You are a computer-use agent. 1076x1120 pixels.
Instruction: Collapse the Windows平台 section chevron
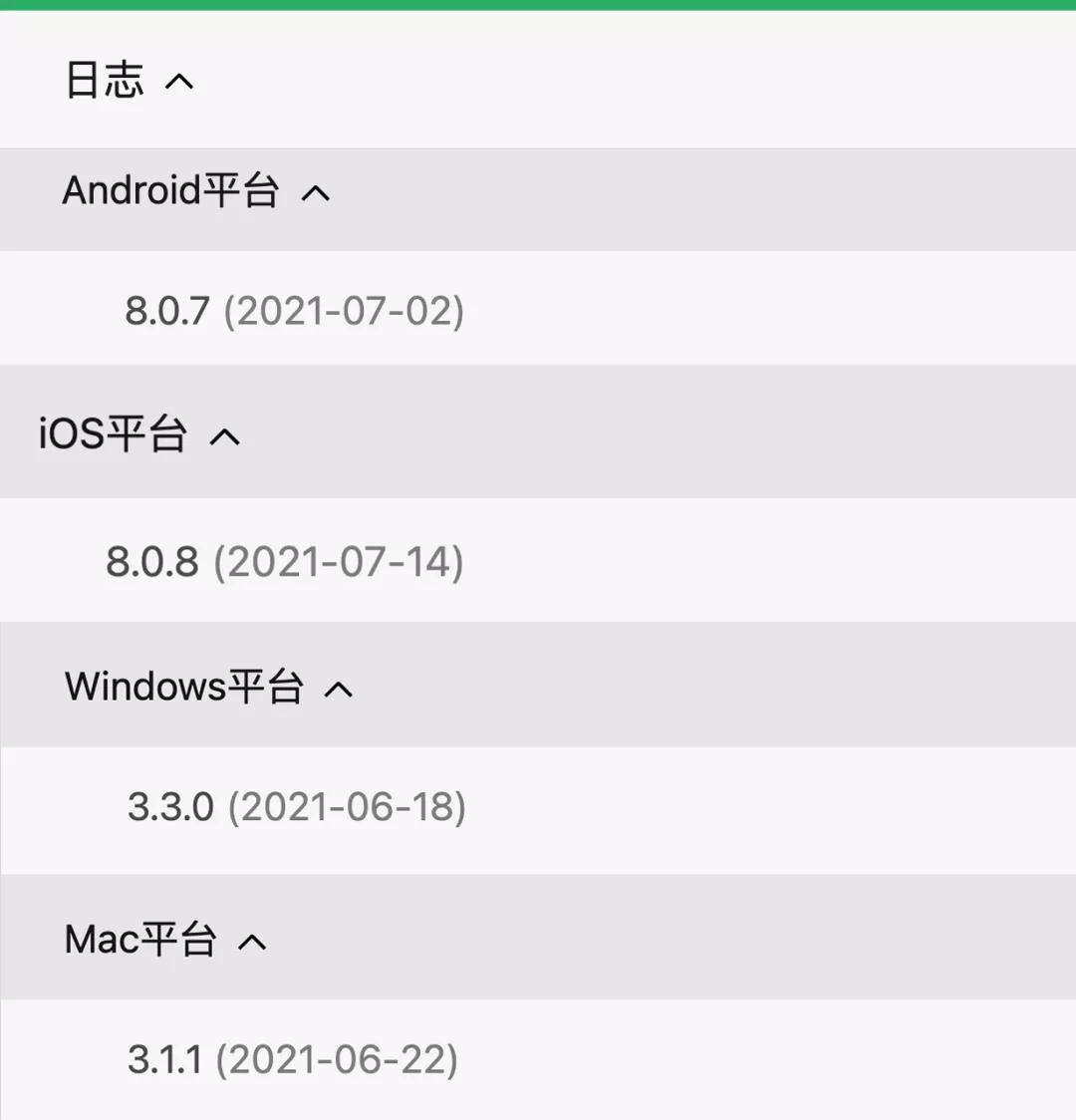pos(340,687)
